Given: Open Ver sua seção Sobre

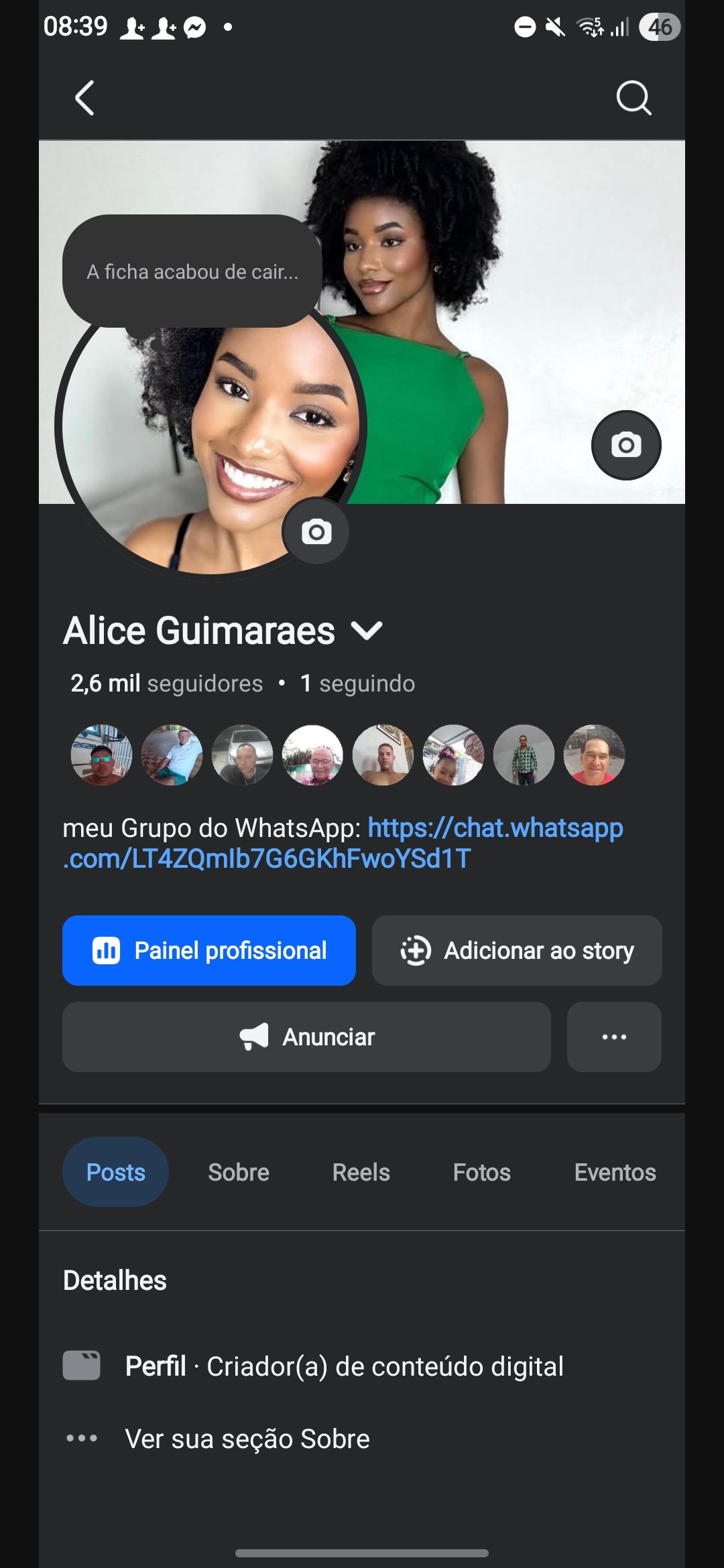Looking at the screenshot, I should coord(247,1439).
